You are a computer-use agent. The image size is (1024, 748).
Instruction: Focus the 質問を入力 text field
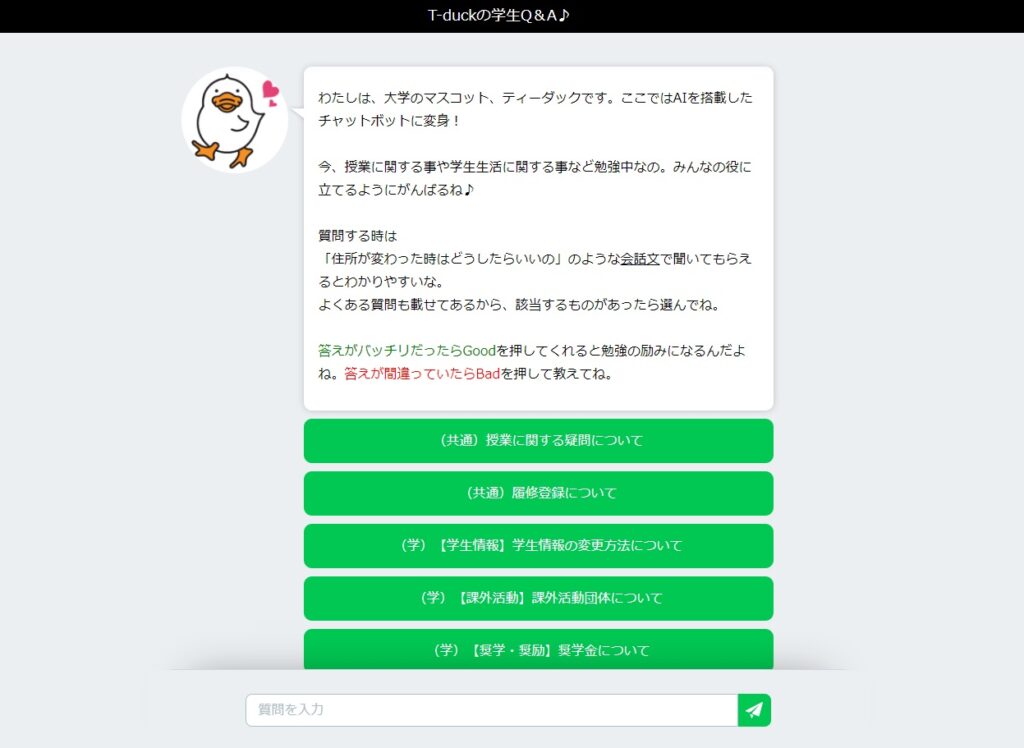point(491,710)
